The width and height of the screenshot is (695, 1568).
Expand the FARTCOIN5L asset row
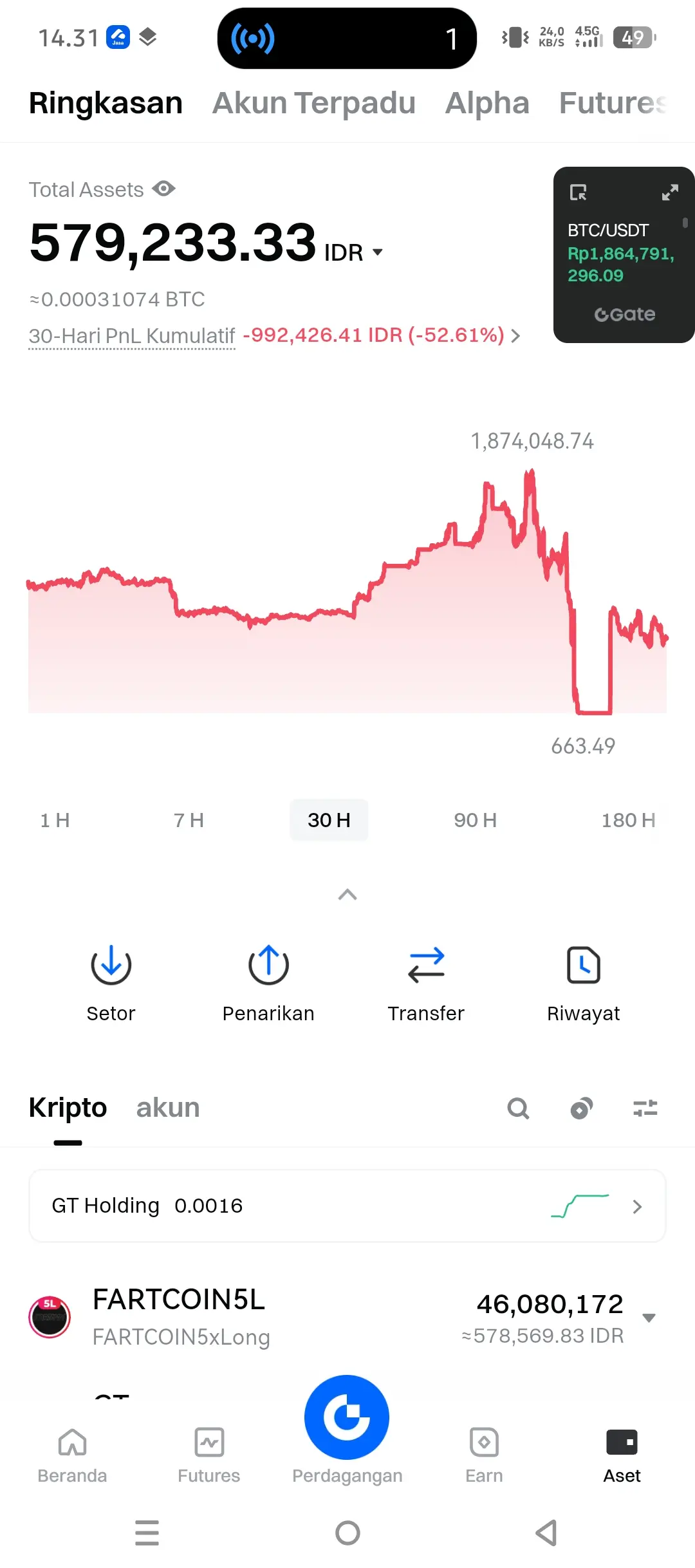tap(649, 1318)
